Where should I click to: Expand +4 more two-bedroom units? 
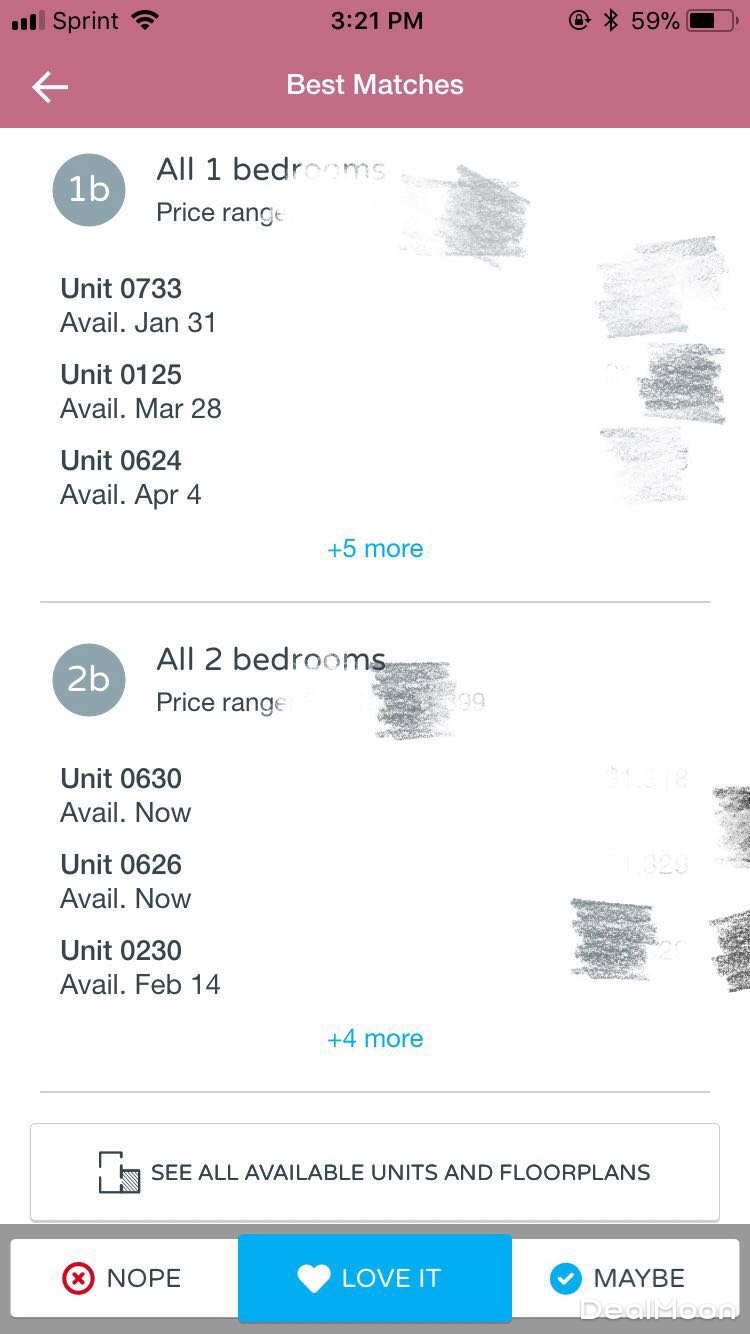click(x=375, y=1039)
